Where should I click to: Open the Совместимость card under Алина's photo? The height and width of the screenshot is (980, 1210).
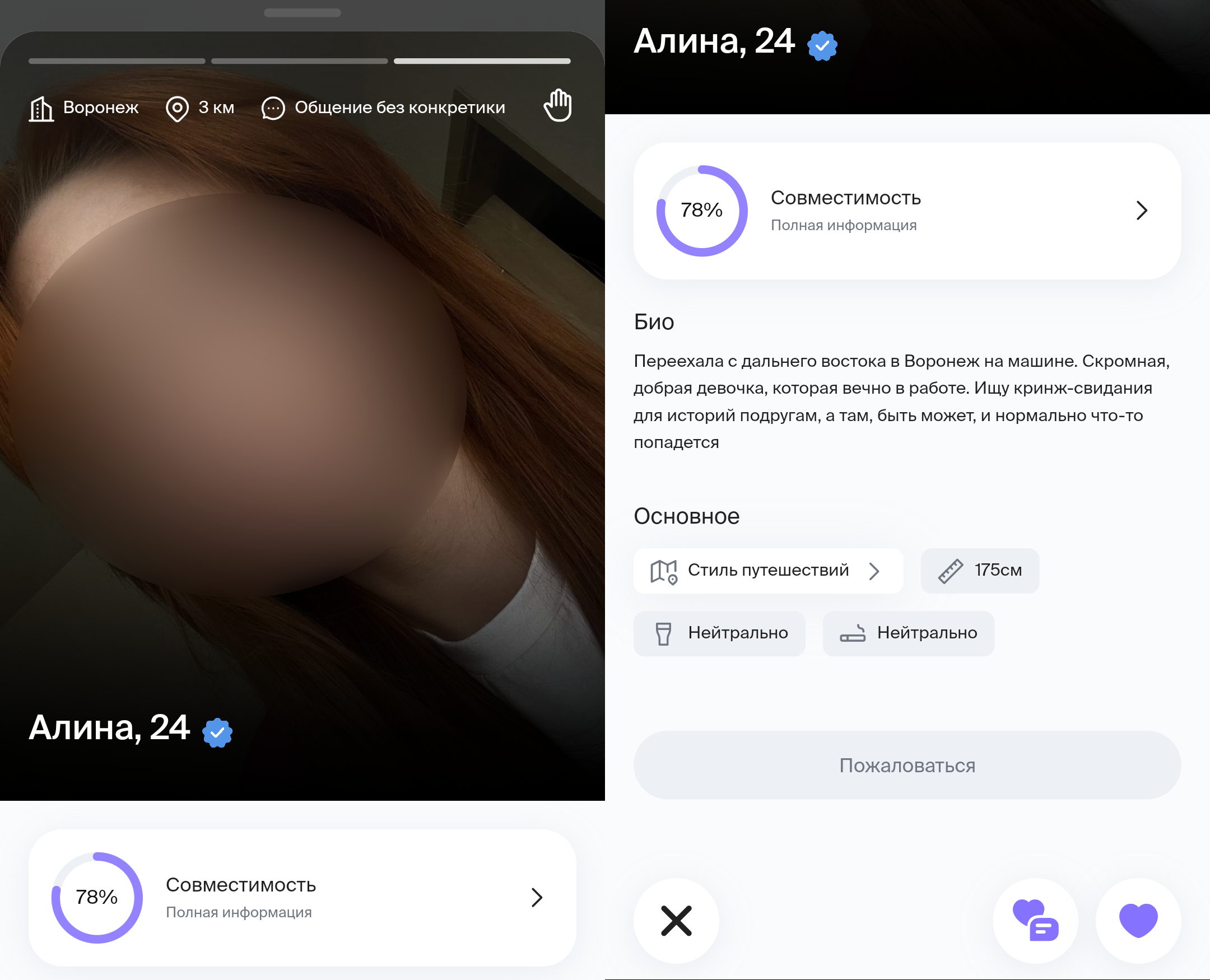coord(302,897)
